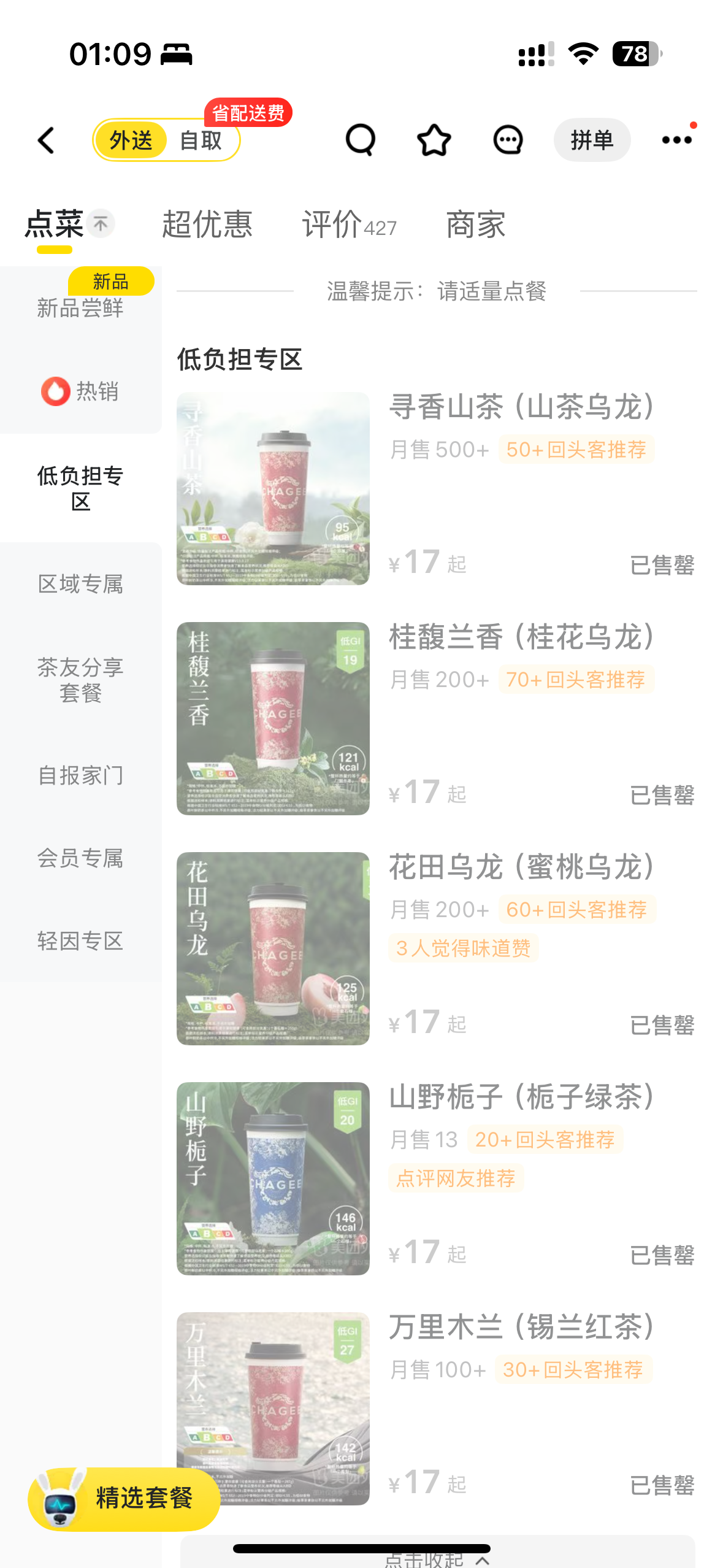Open the three-dot overflow menu
Screen dimensions: 723x1568
(x=676, y=140)
